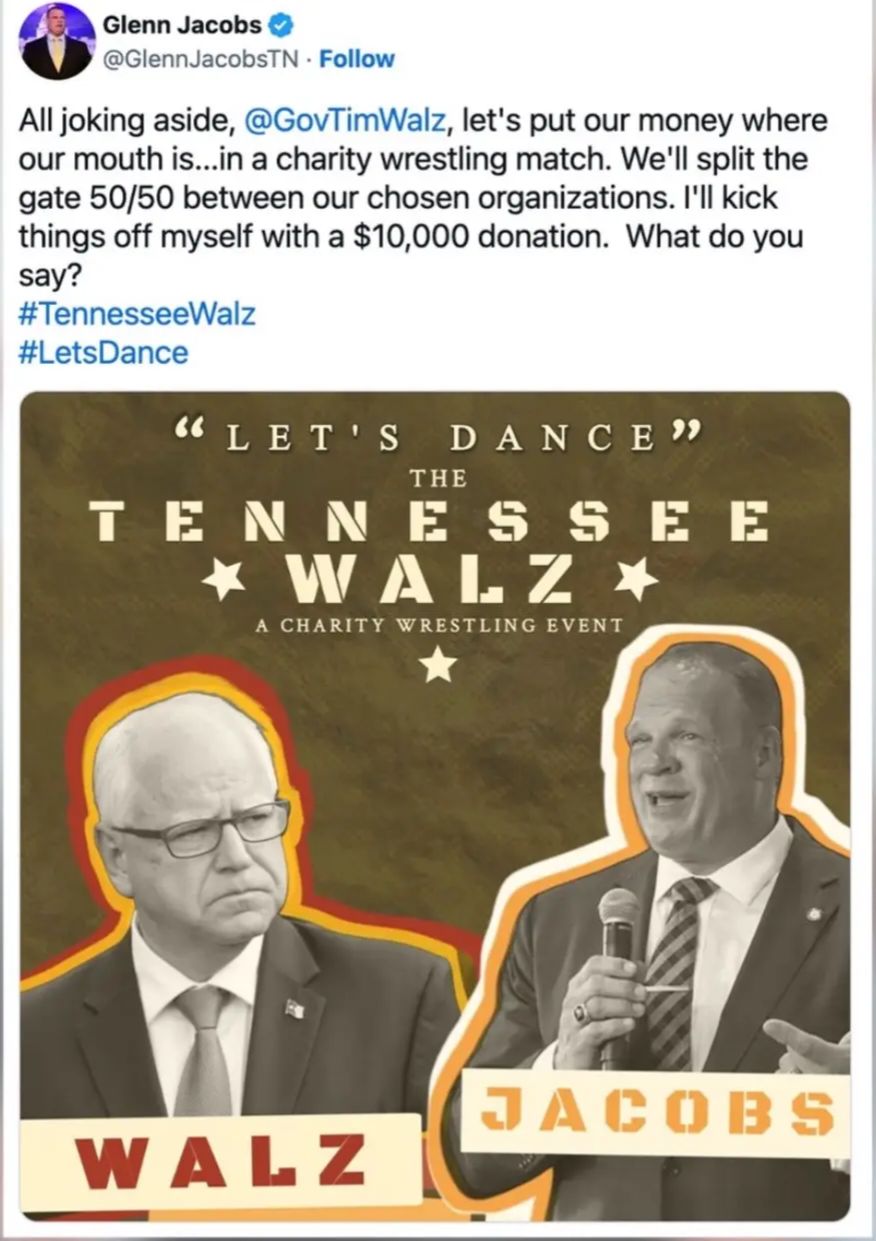Follow Glenn Jacobs
This screenshot has height=1241, width=876.
[x=356, y=59]
